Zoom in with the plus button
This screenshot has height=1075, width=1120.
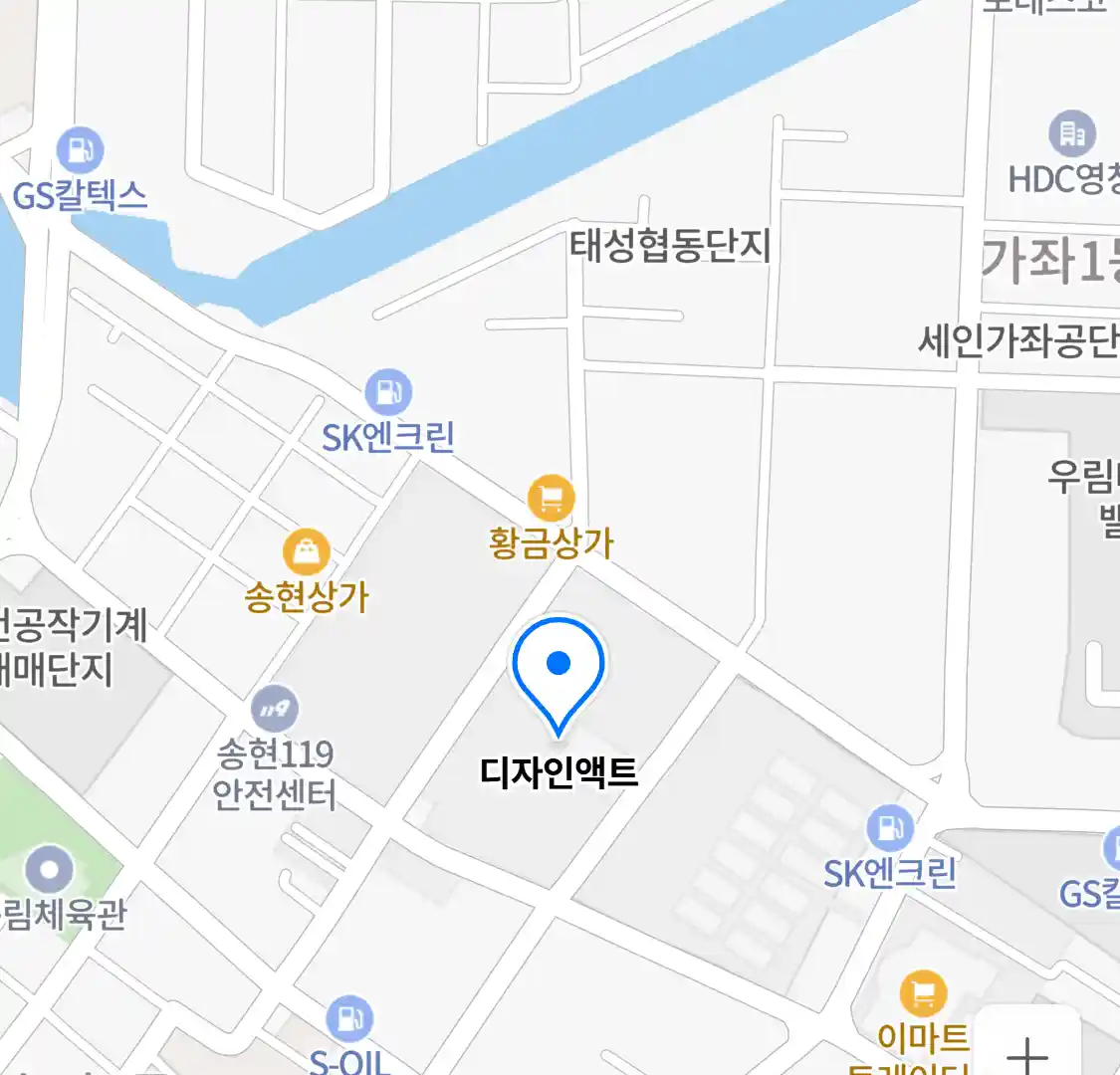tap(1027, 1050)
